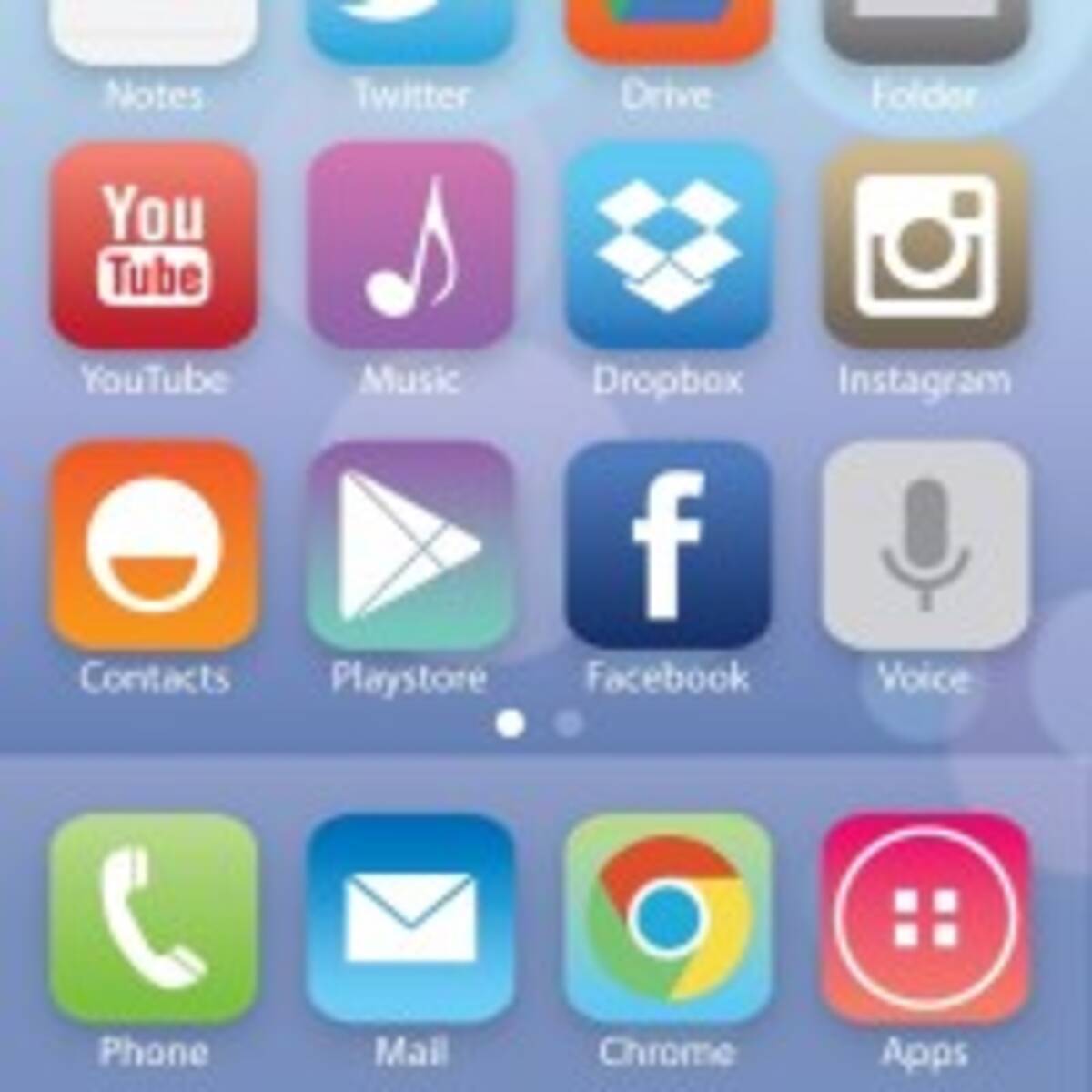Screen dimensions: 1092x1092
Task: Launch Instagram
Action: pos(925,246)
